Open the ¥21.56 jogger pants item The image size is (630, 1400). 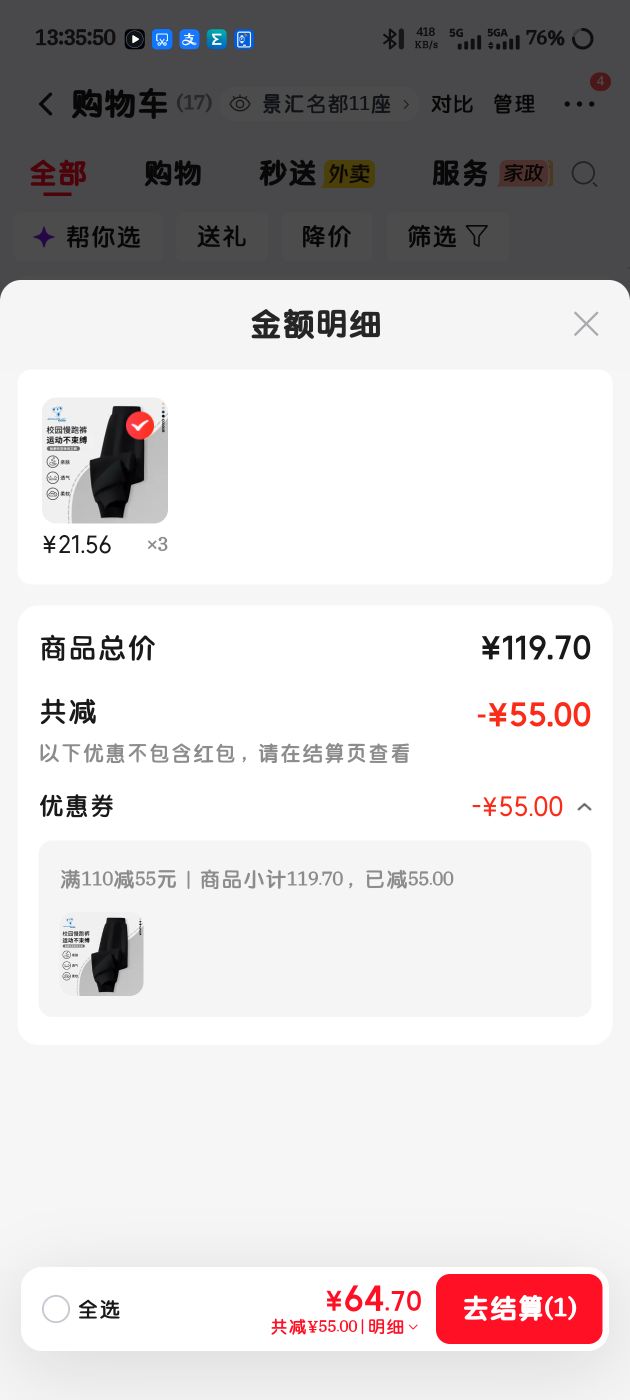(x=105, y=461)
